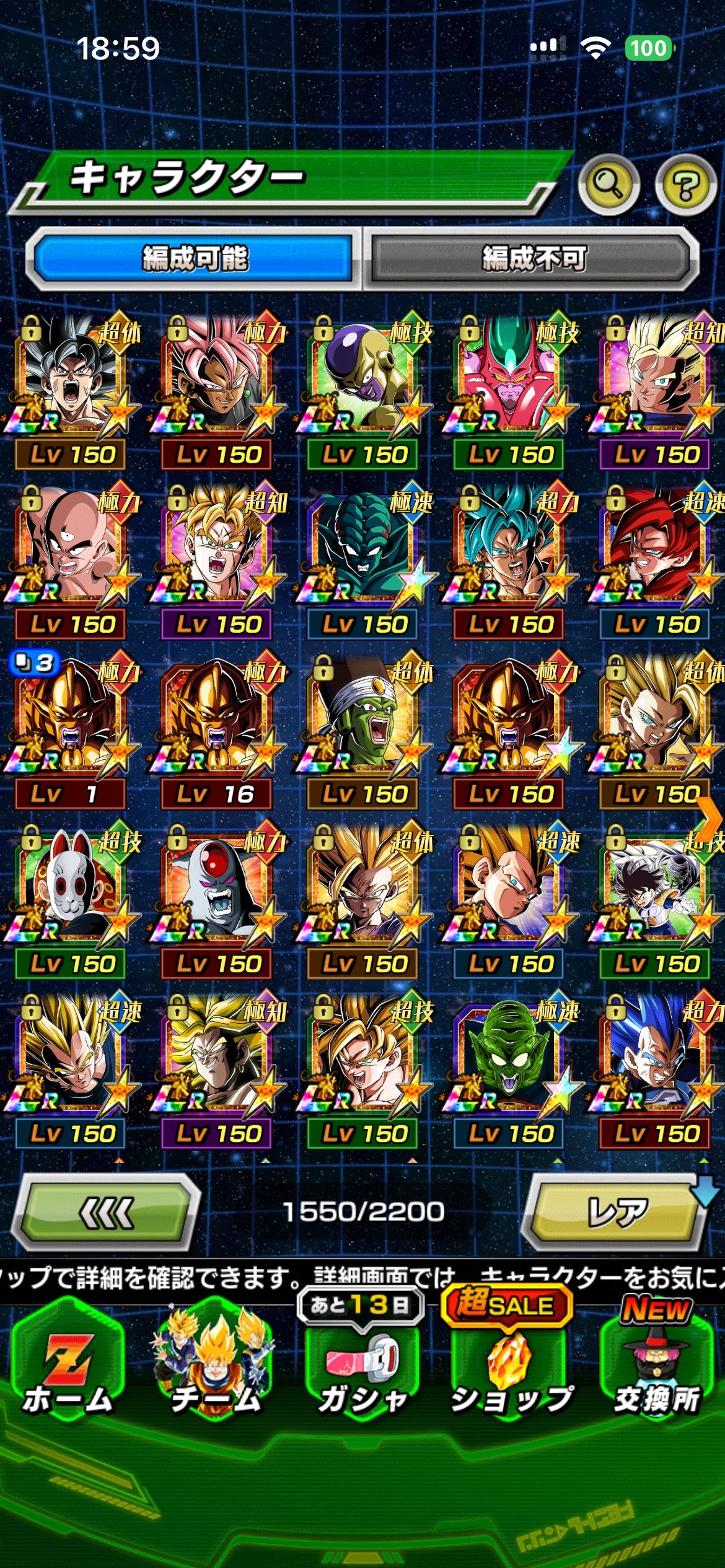Tap the green back arrows button
The height and width of the screenshot is (1568, 725).
tap(107, 1212)
